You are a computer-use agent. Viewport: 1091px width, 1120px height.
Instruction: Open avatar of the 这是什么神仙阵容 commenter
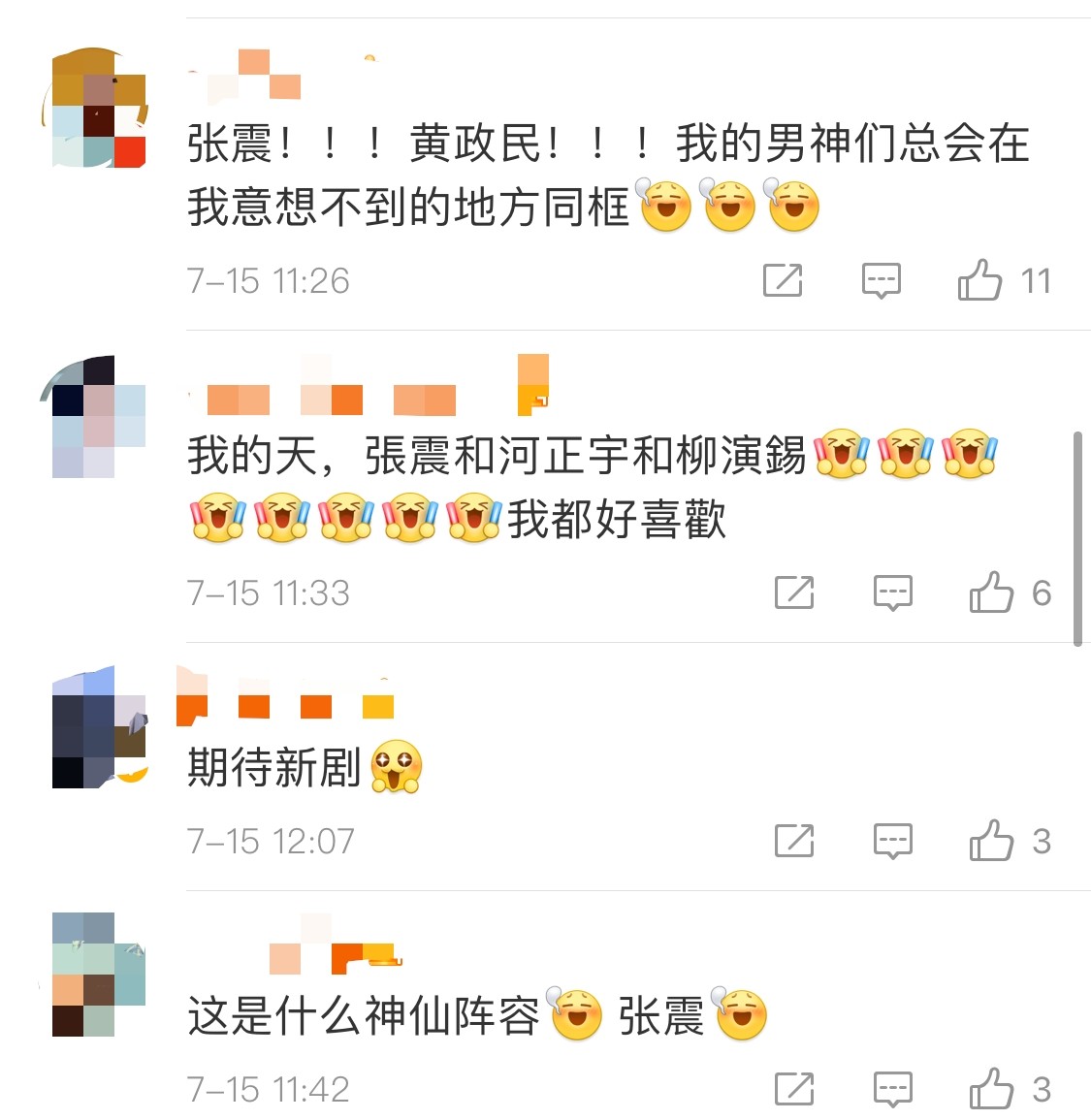[x=99, y=976]
